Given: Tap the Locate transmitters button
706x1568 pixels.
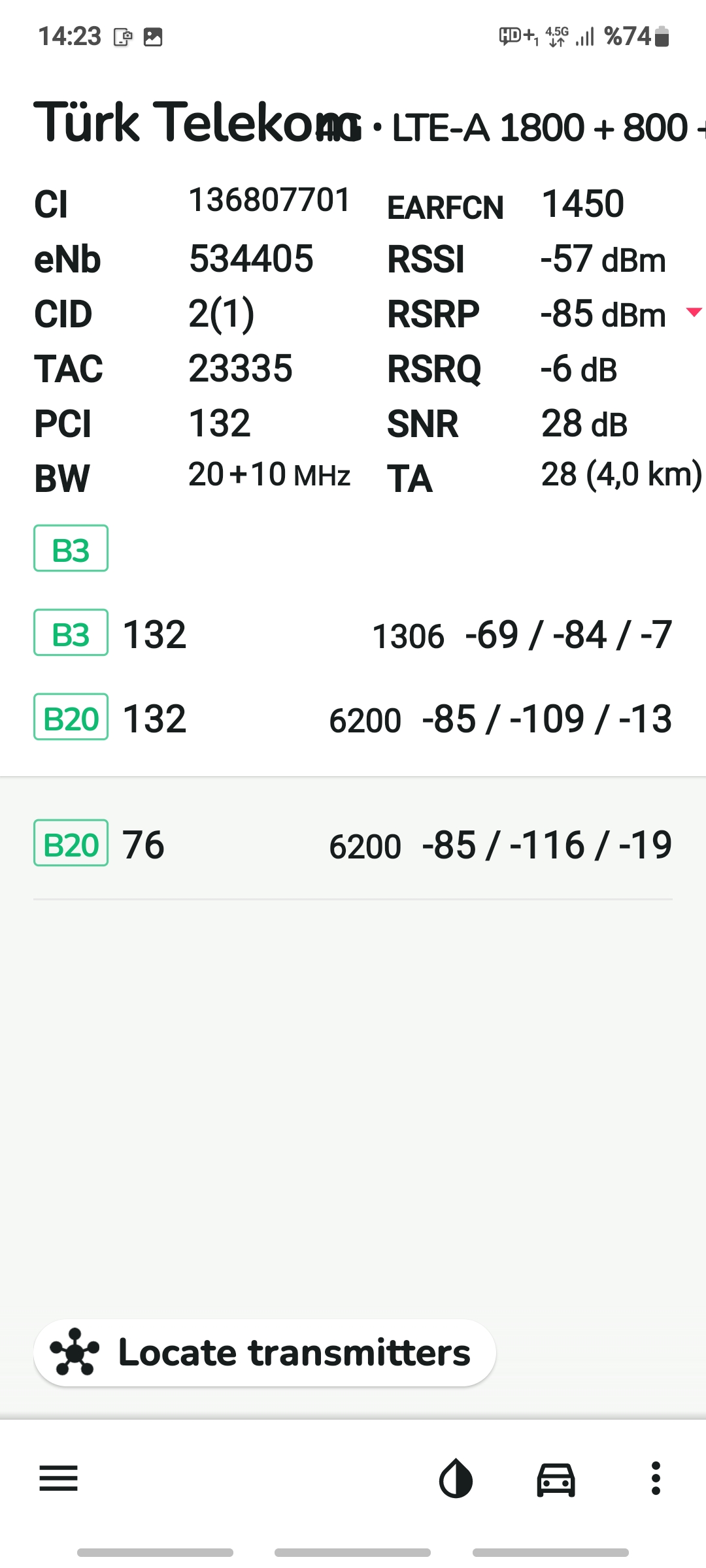Looking at the screenshot, I should click(265, 1352).
